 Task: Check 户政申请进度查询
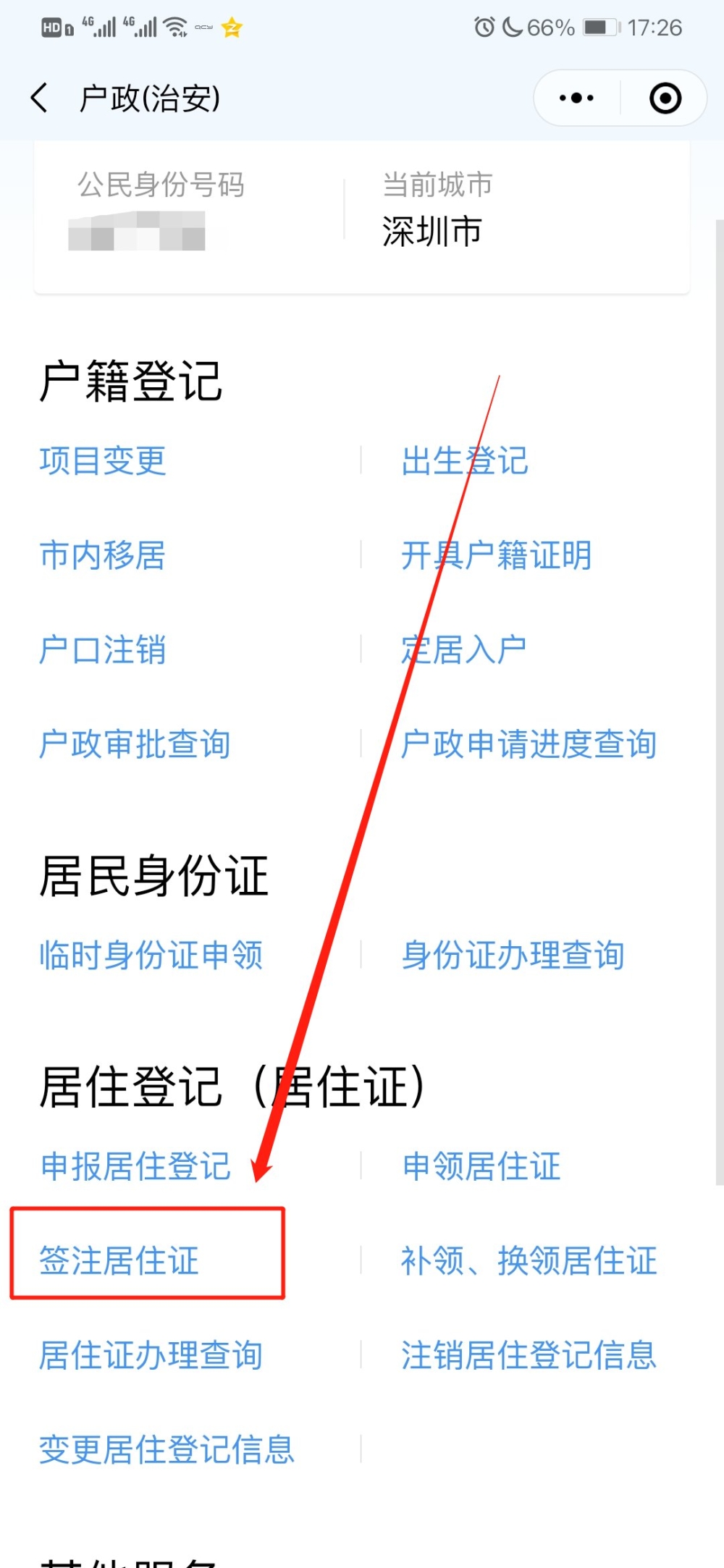[529, 743]
